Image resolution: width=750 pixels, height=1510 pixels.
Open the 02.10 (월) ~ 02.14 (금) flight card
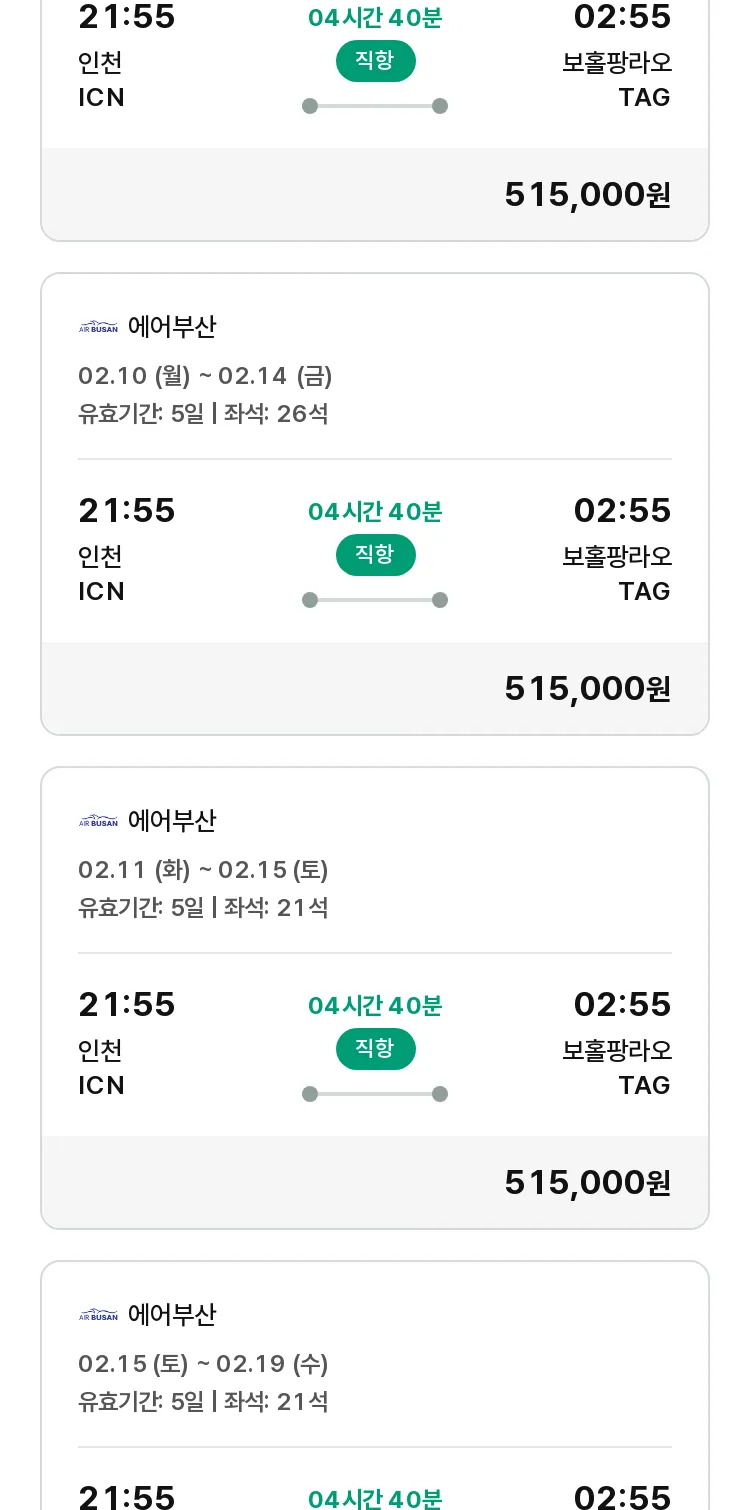(375, 504)
